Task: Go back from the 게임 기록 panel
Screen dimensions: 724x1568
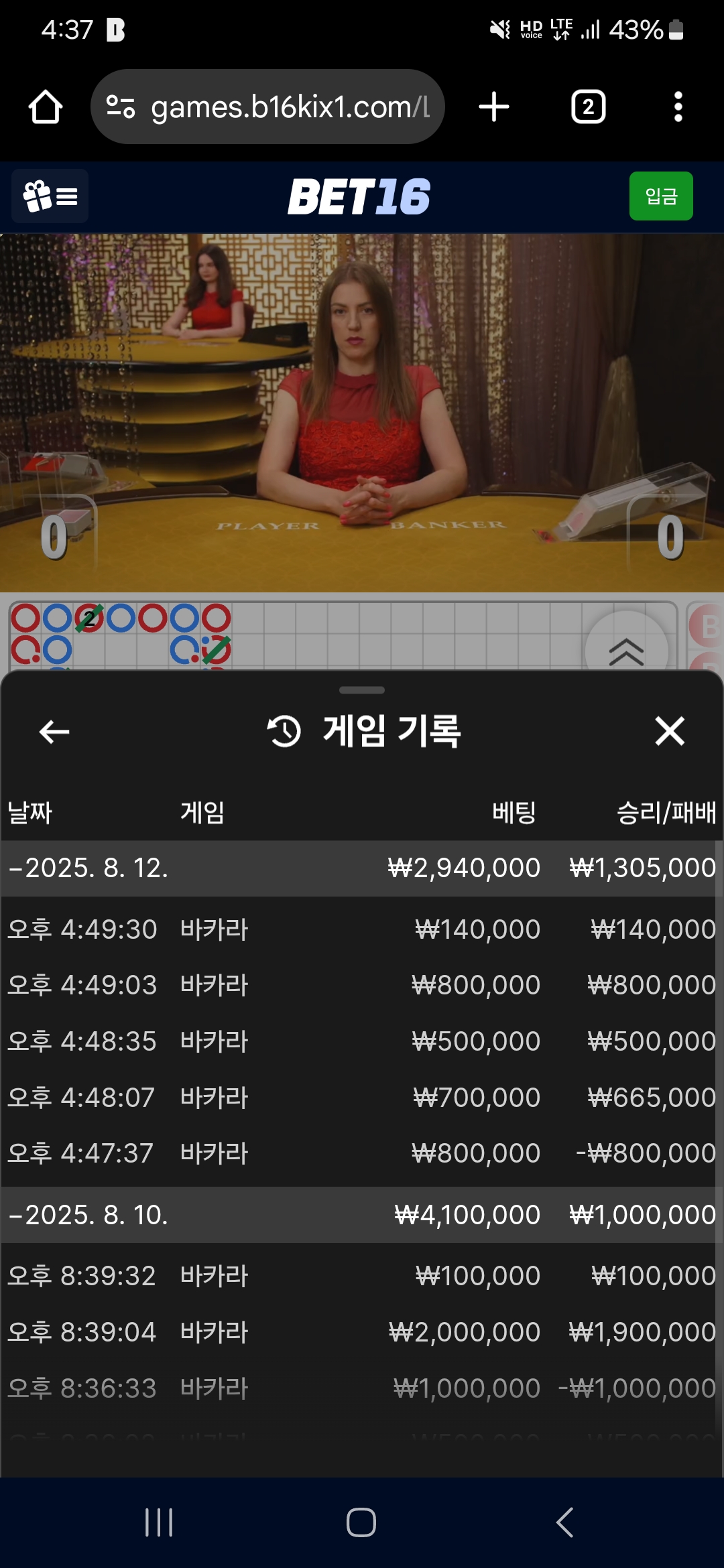Action: click(54, 732)
